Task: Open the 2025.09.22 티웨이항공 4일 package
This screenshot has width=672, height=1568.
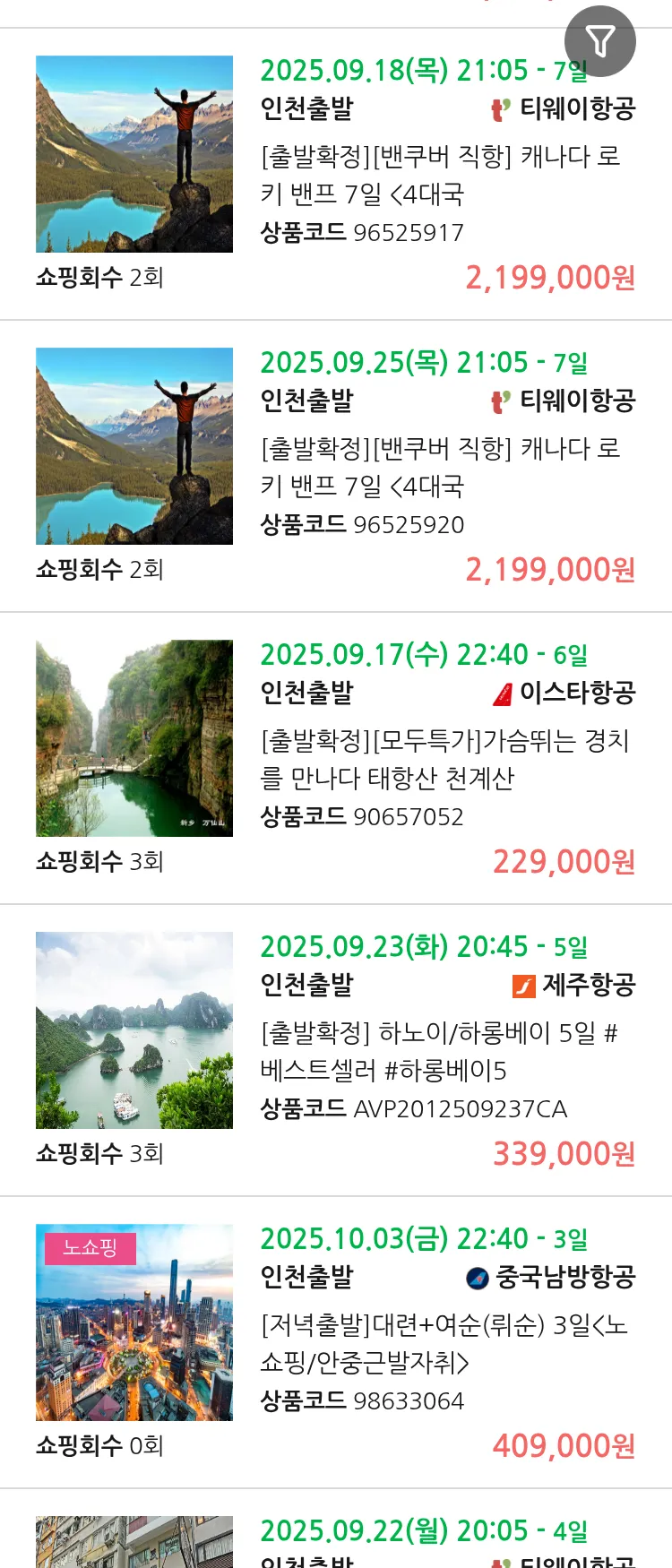Action: click(x=423, y=1532)
